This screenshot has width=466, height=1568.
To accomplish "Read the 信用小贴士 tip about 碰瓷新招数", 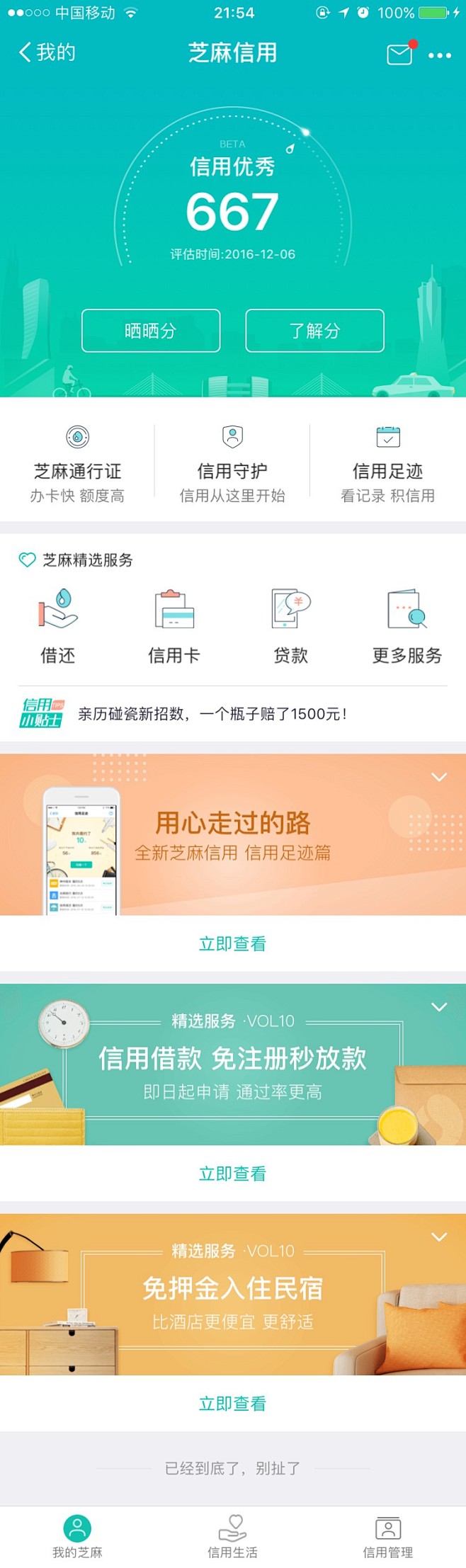I will [x=212, y=714].
